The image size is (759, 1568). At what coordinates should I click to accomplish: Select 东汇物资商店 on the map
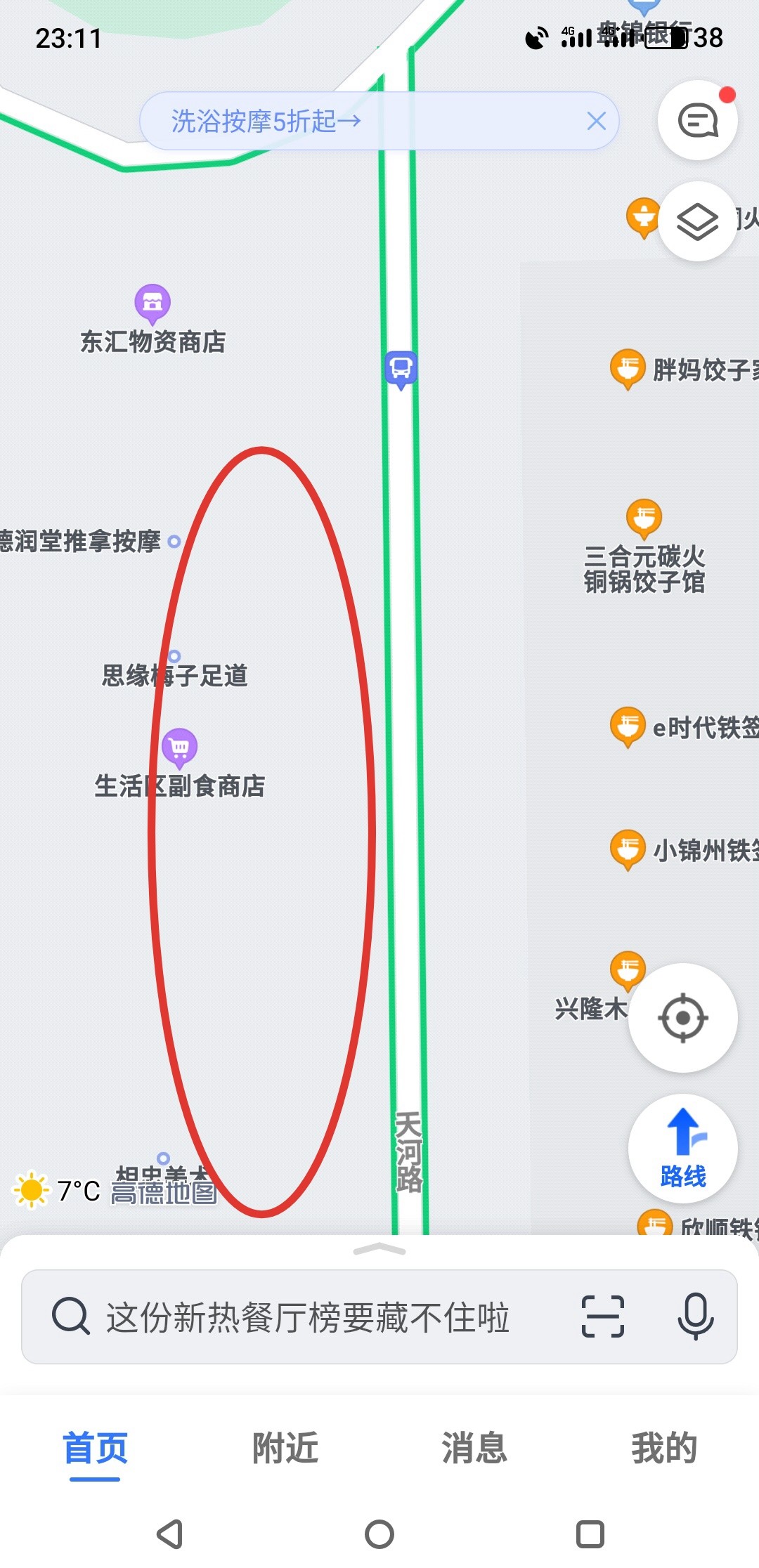153,302
